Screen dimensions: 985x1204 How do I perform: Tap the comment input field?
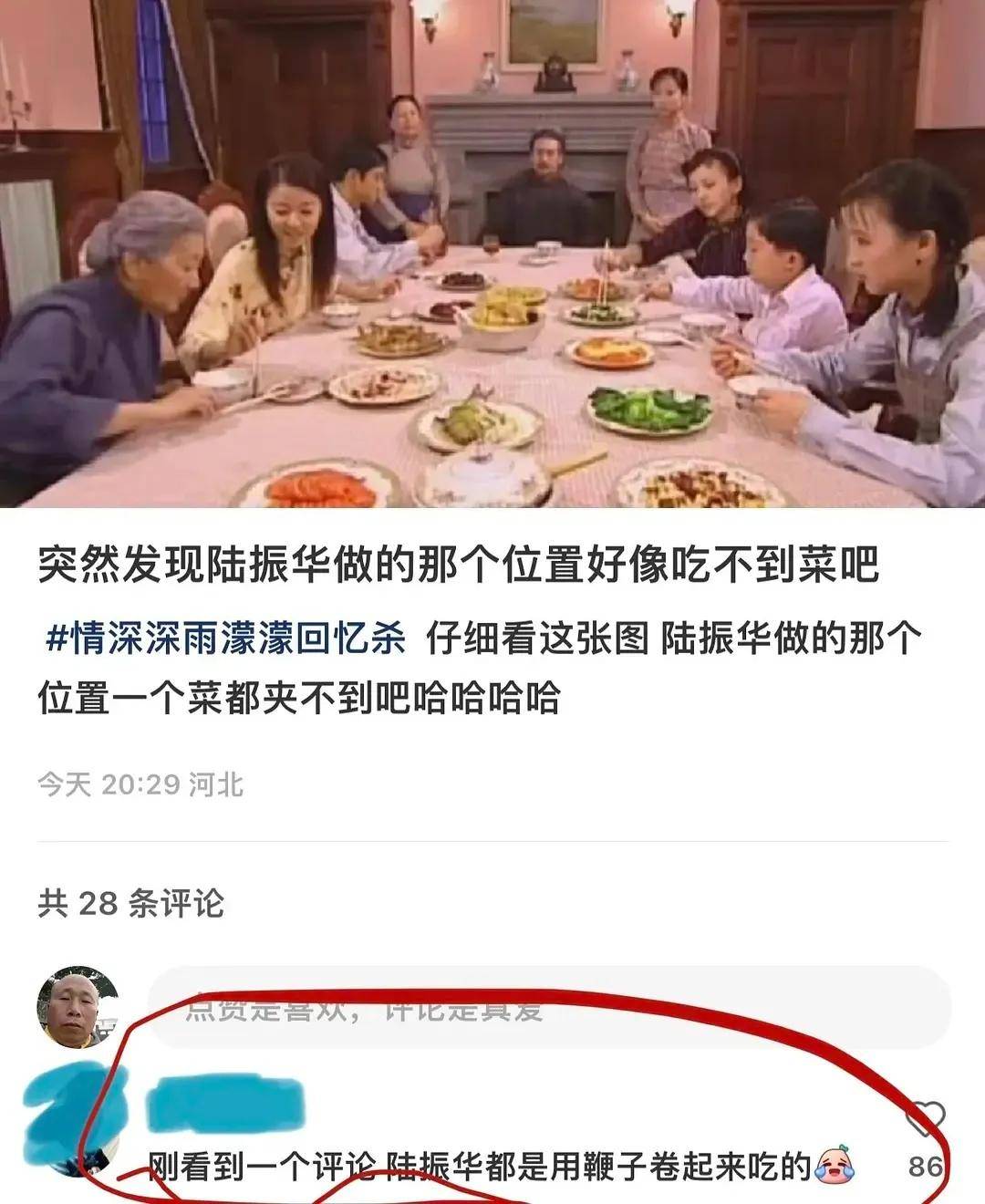pyautogui.click(x=547, y=1008)
